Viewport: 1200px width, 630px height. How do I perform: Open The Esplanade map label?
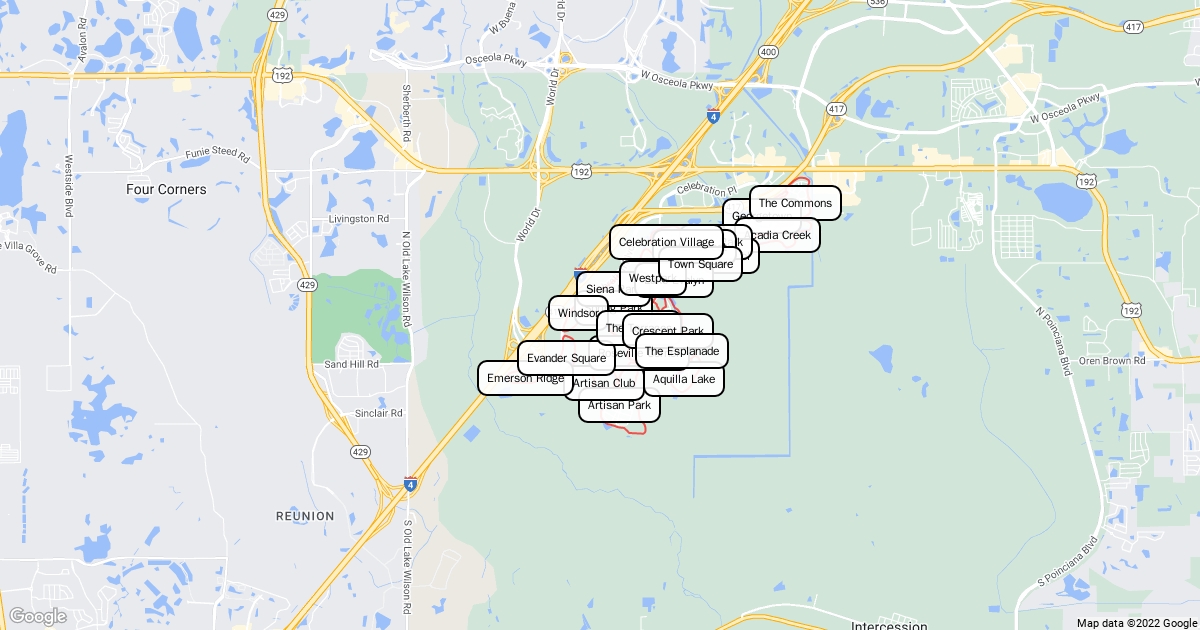[681, 351]
